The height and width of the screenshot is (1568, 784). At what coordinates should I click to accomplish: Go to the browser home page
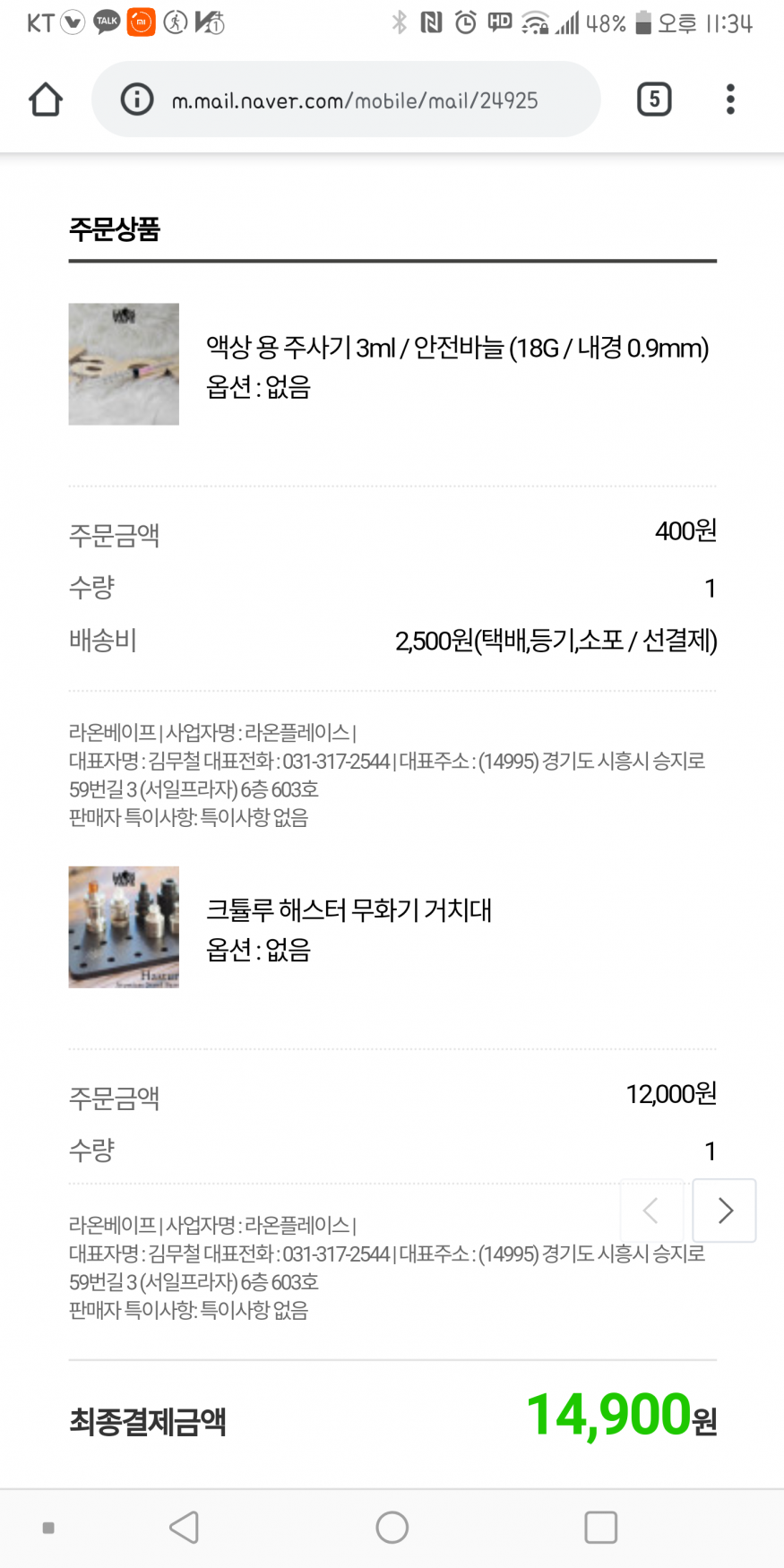[x=46, y=99]
